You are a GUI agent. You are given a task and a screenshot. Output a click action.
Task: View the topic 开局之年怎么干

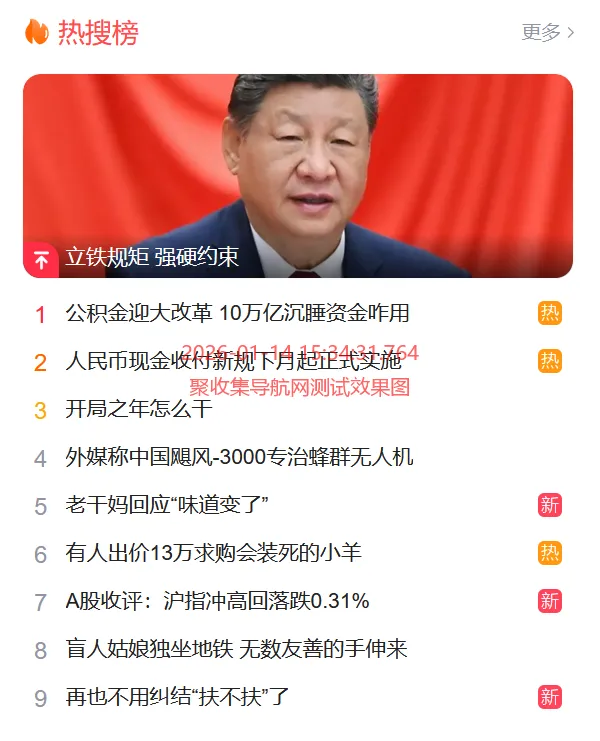pos(139,410)
